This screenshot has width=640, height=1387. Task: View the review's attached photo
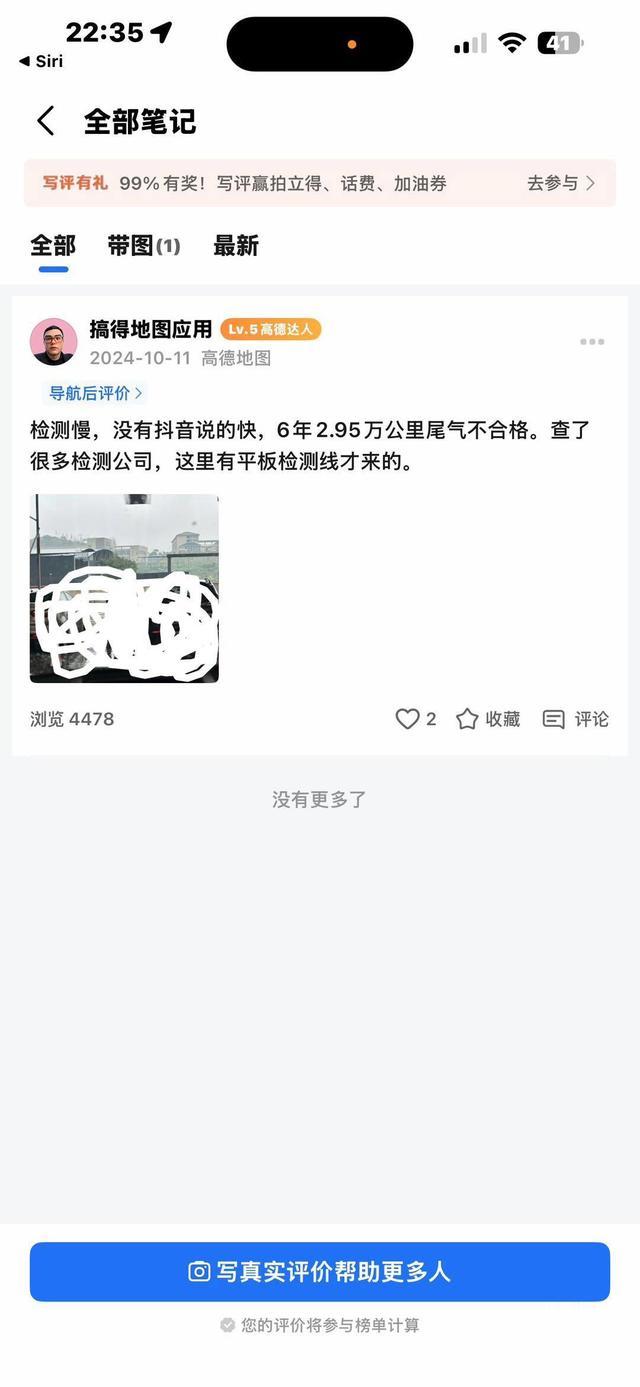pos(124,588)
